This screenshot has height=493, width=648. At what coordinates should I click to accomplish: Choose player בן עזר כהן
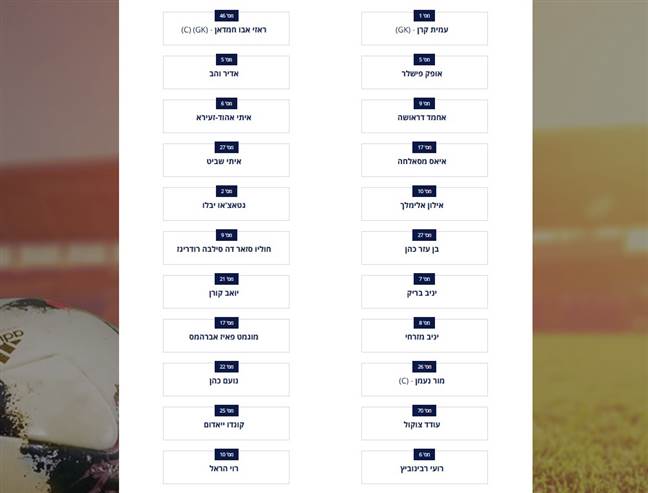pyautogui.click(x=424, y=250)
